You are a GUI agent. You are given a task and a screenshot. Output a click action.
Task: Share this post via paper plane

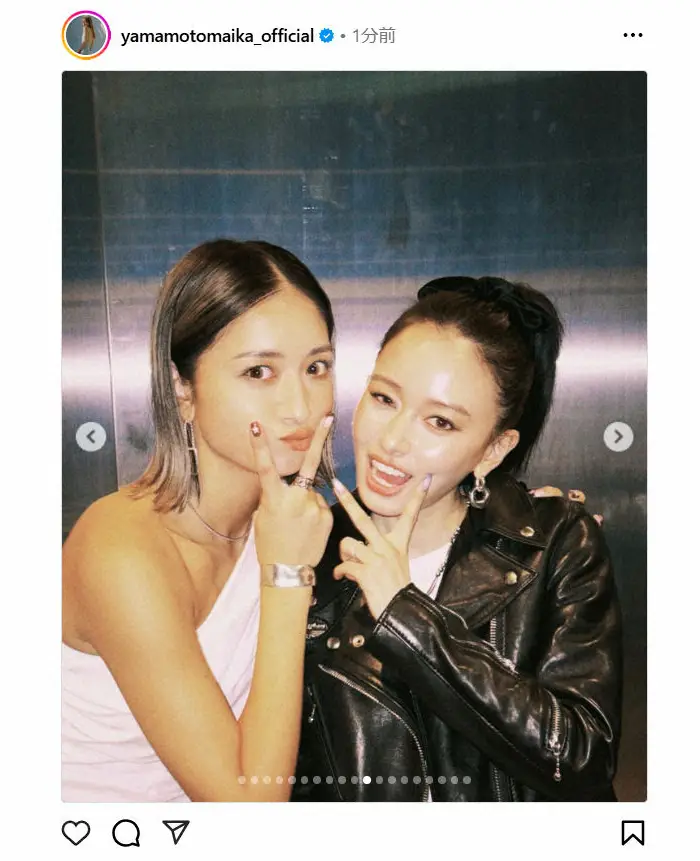[176, 832]
